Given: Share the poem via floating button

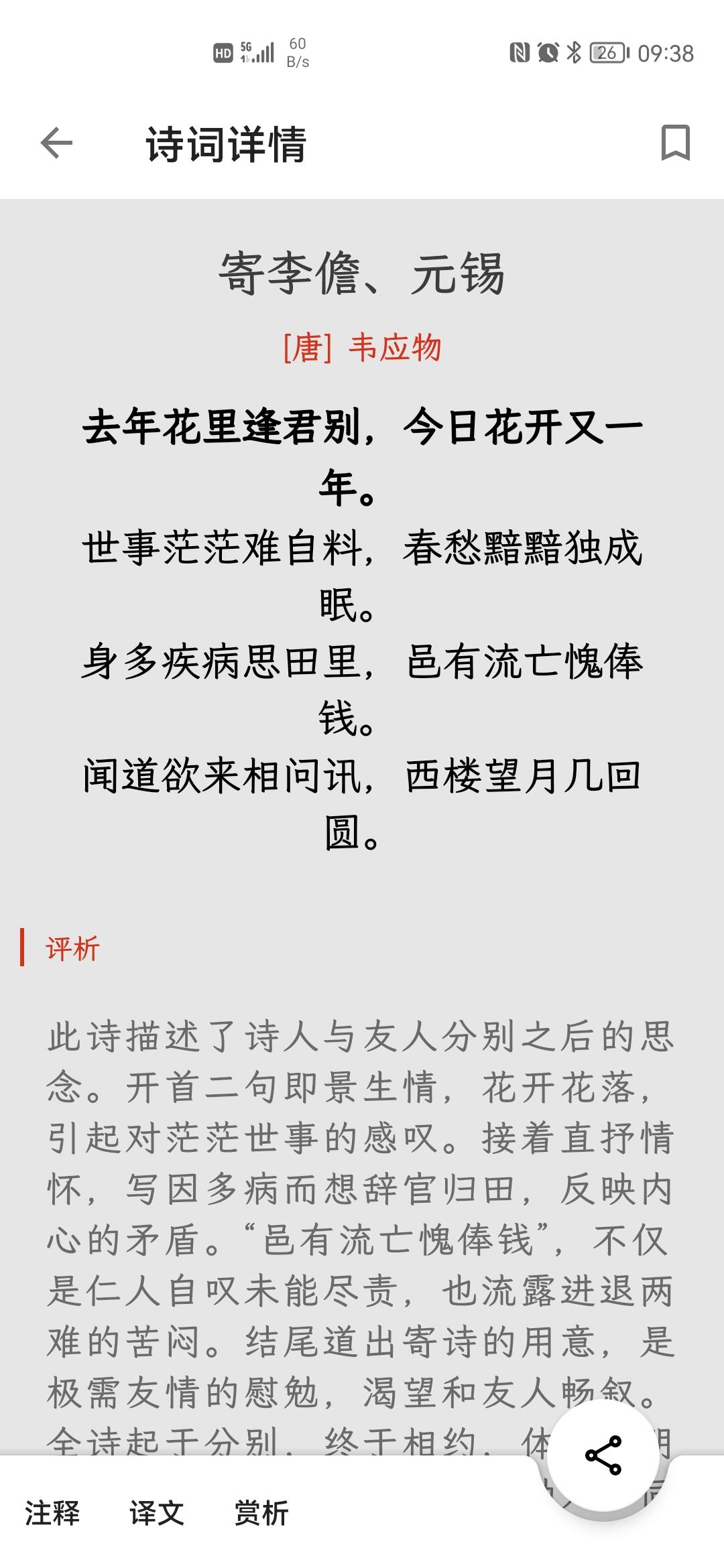Looking at the screenshot, I should pyautogui.click(x=603, y=1455).
